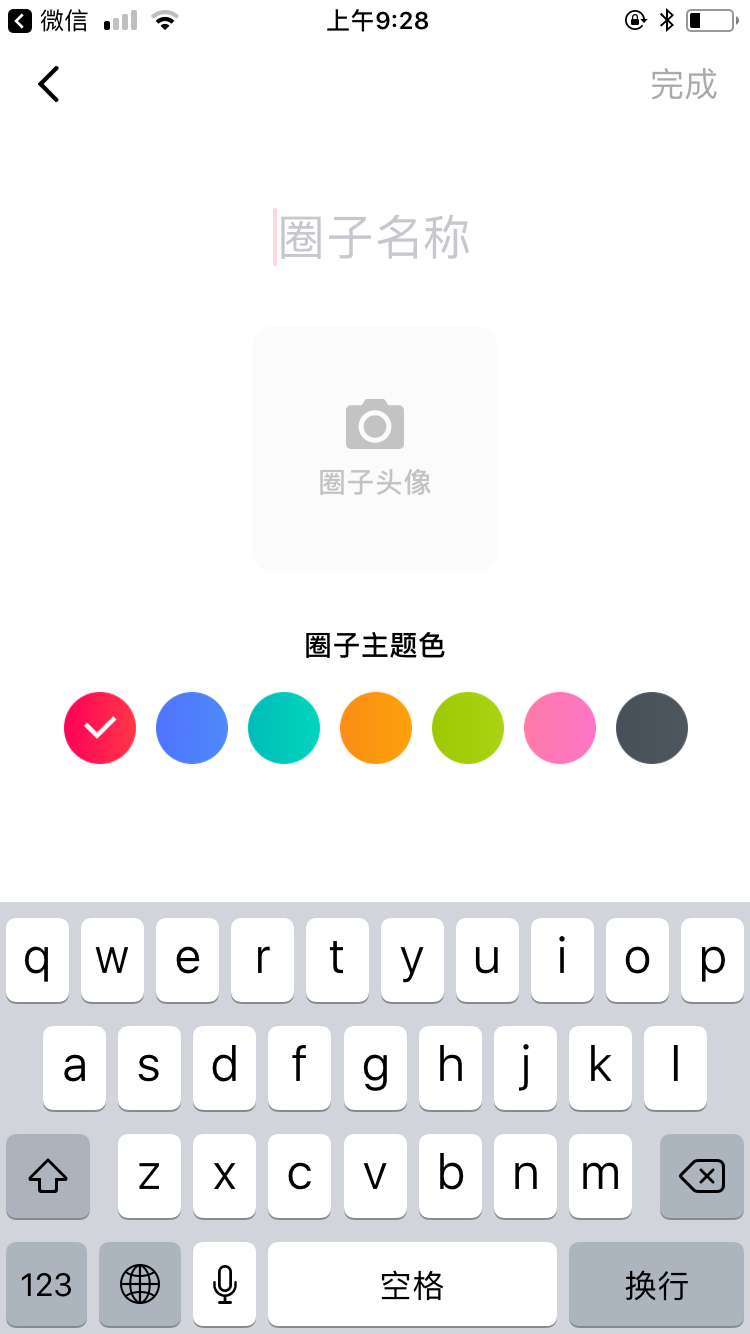Screen dimensions: 750x1334
Task: Select the orange theme color
Action: [x=376, y=728]
